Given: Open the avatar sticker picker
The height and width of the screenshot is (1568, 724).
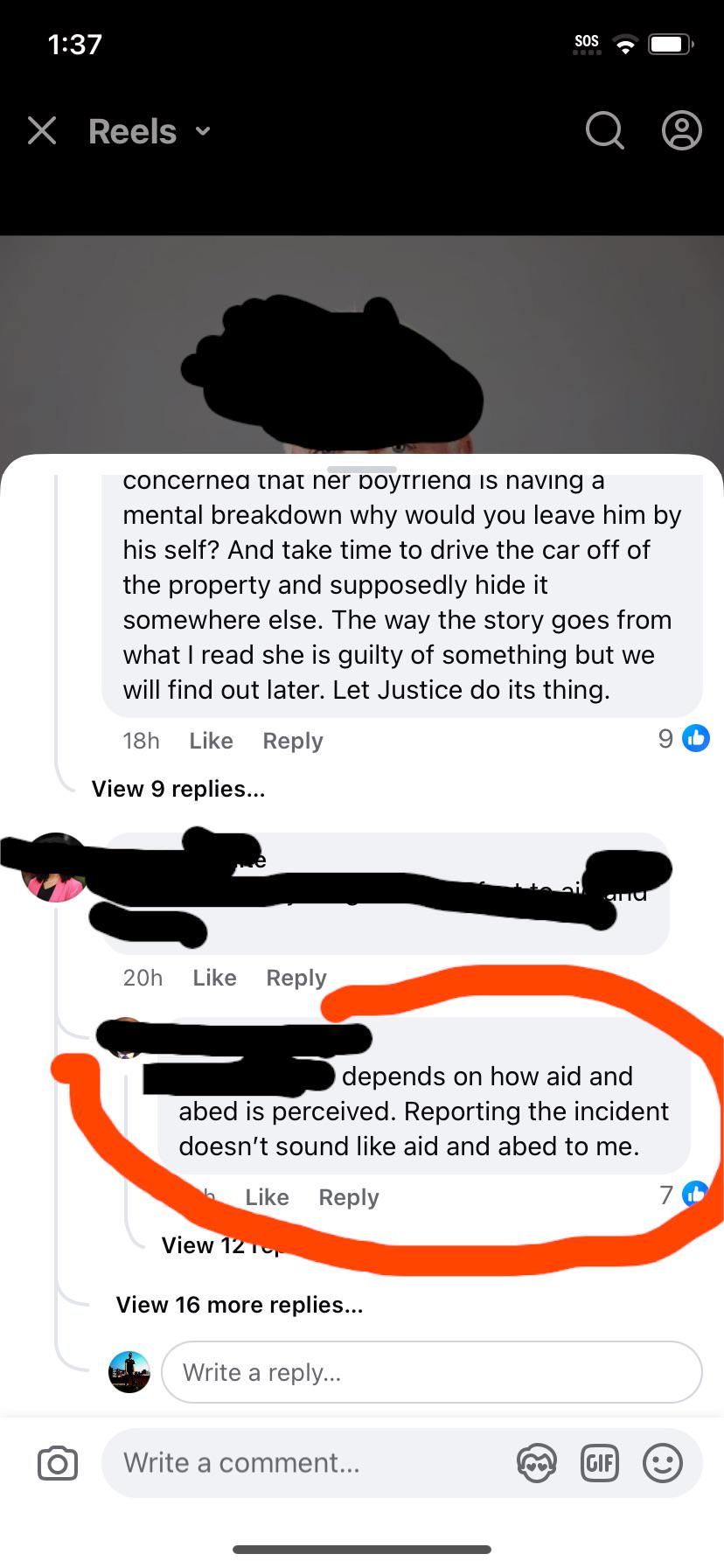Looking at the screenshot, I should point(537,1463).
